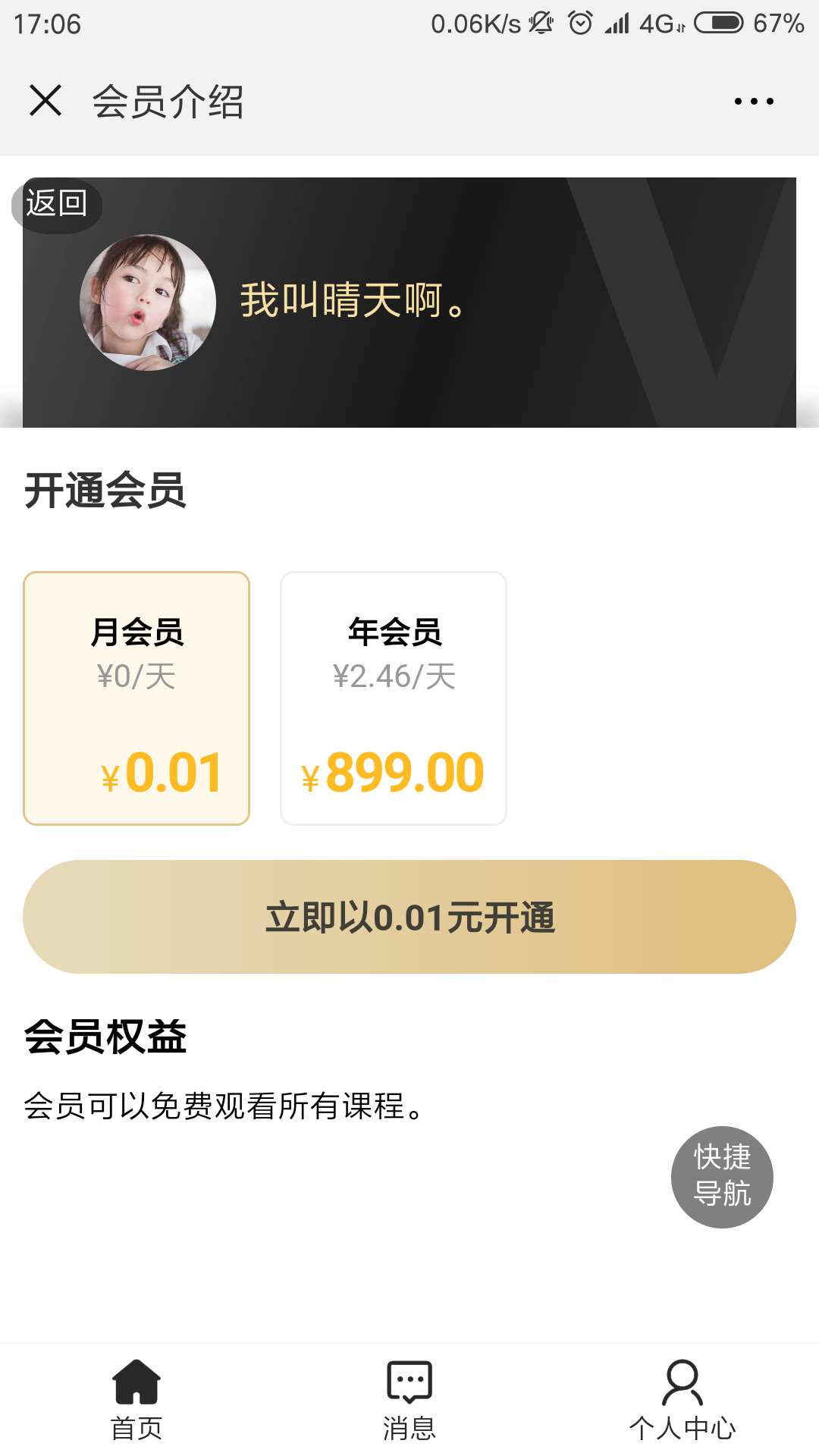Tap the 返回 back button
The height and width of the screenshot is (1456, 819).
(57, 205)
